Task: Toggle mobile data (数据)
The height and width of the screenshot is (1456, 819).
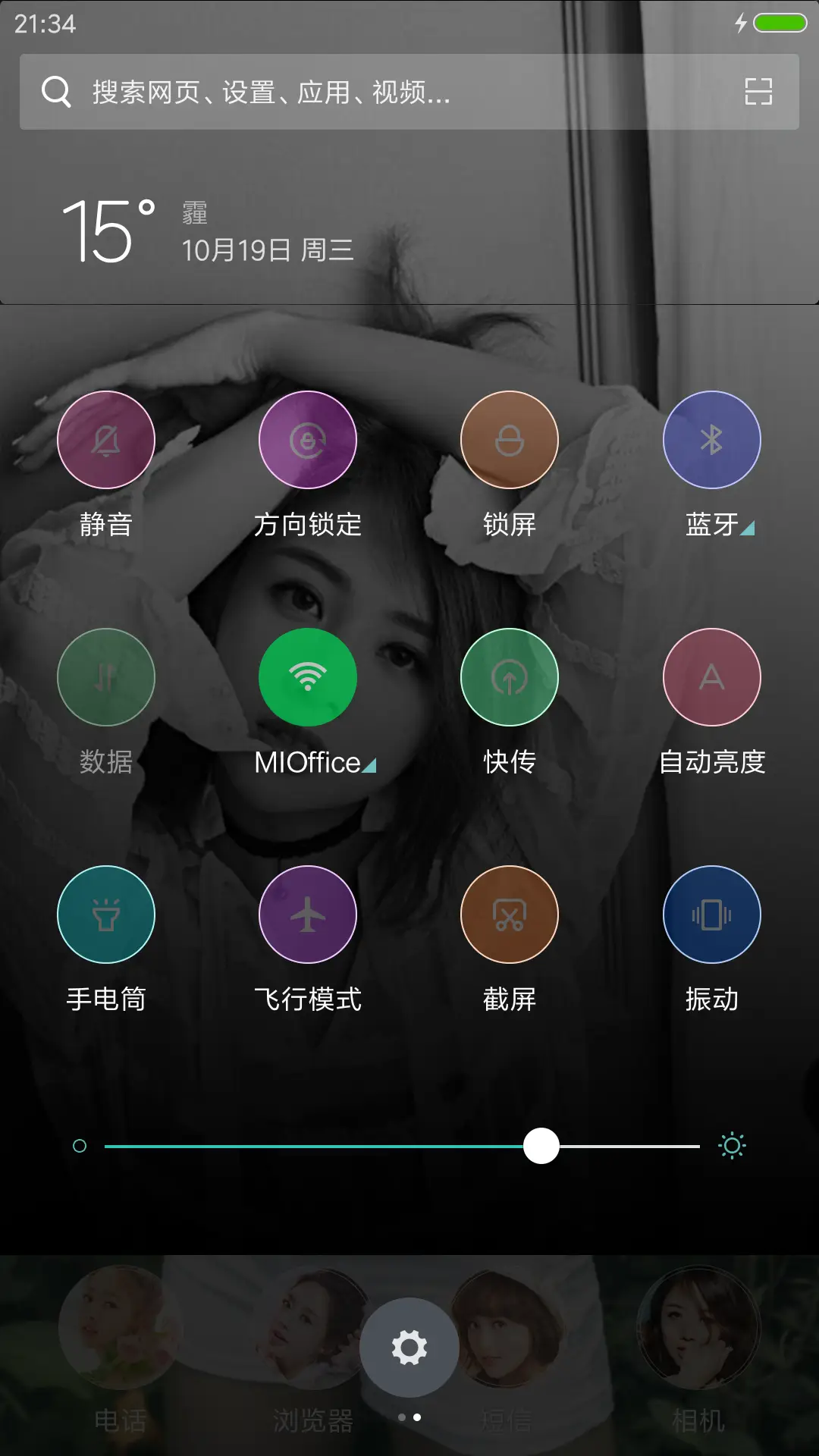Action: pos(106,677)
